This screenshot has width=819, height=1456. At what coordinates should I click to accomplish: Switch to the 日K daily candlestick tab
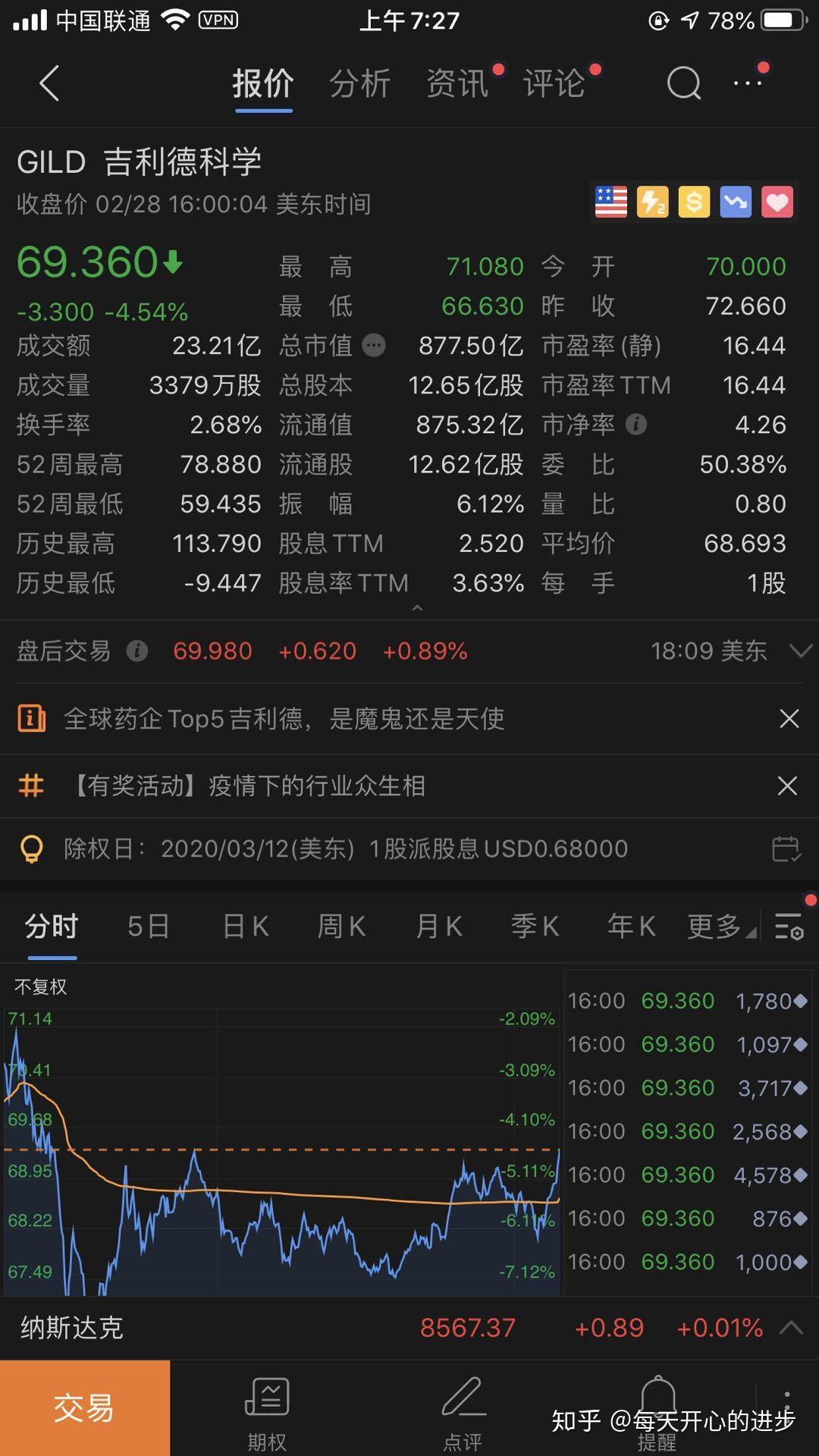[244, 926]
